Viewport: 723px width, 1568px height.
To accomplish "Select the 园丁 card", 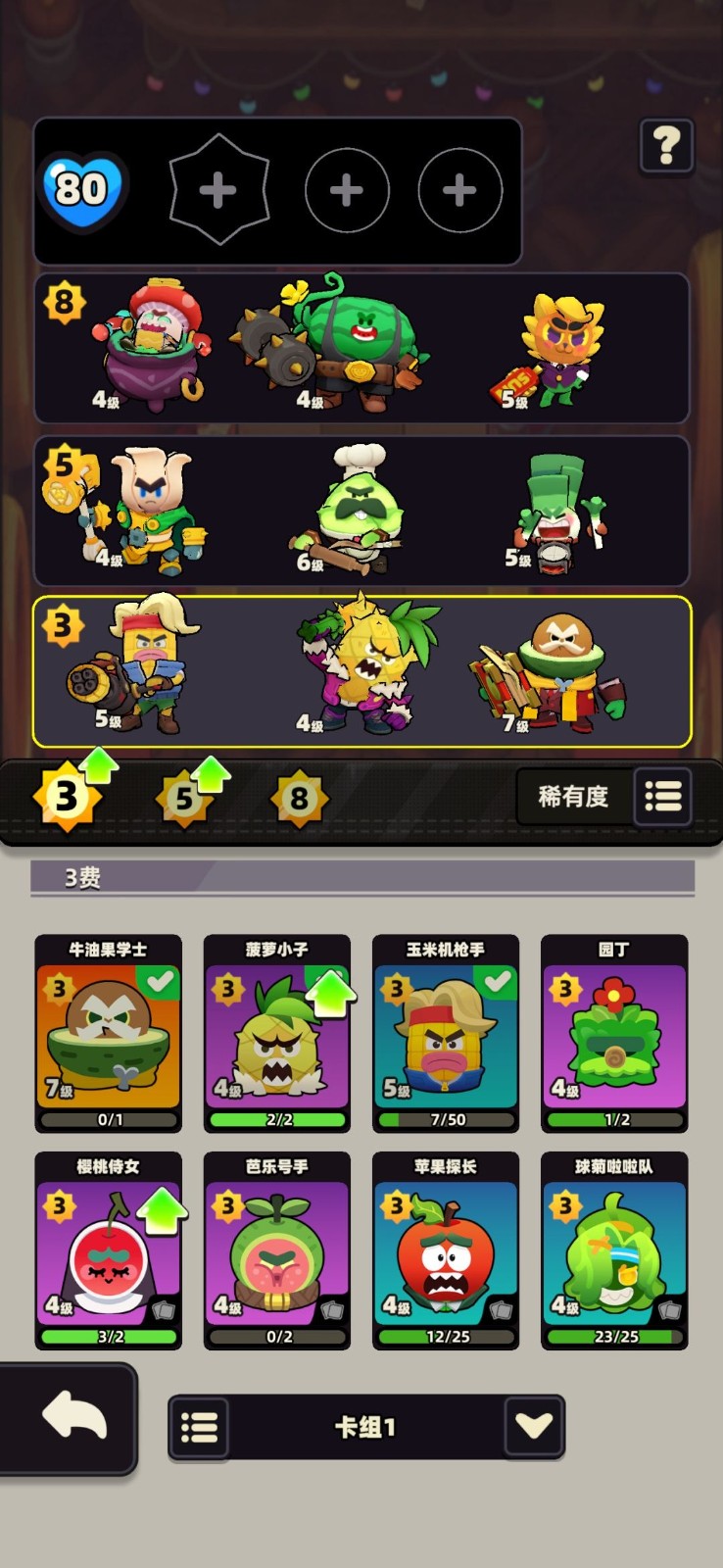I will 614,1034.
